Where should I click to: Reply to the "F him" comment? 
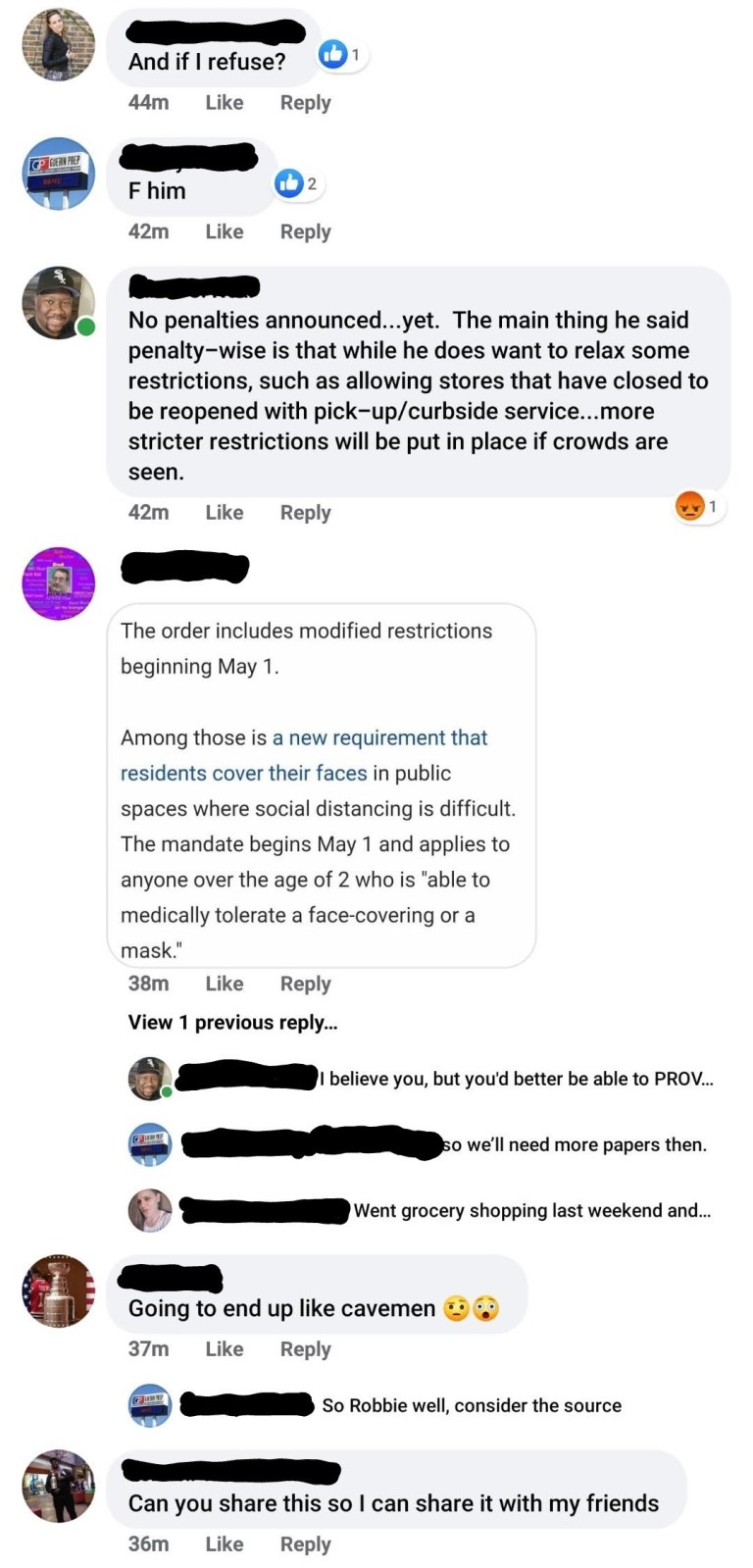pos(305,231)
